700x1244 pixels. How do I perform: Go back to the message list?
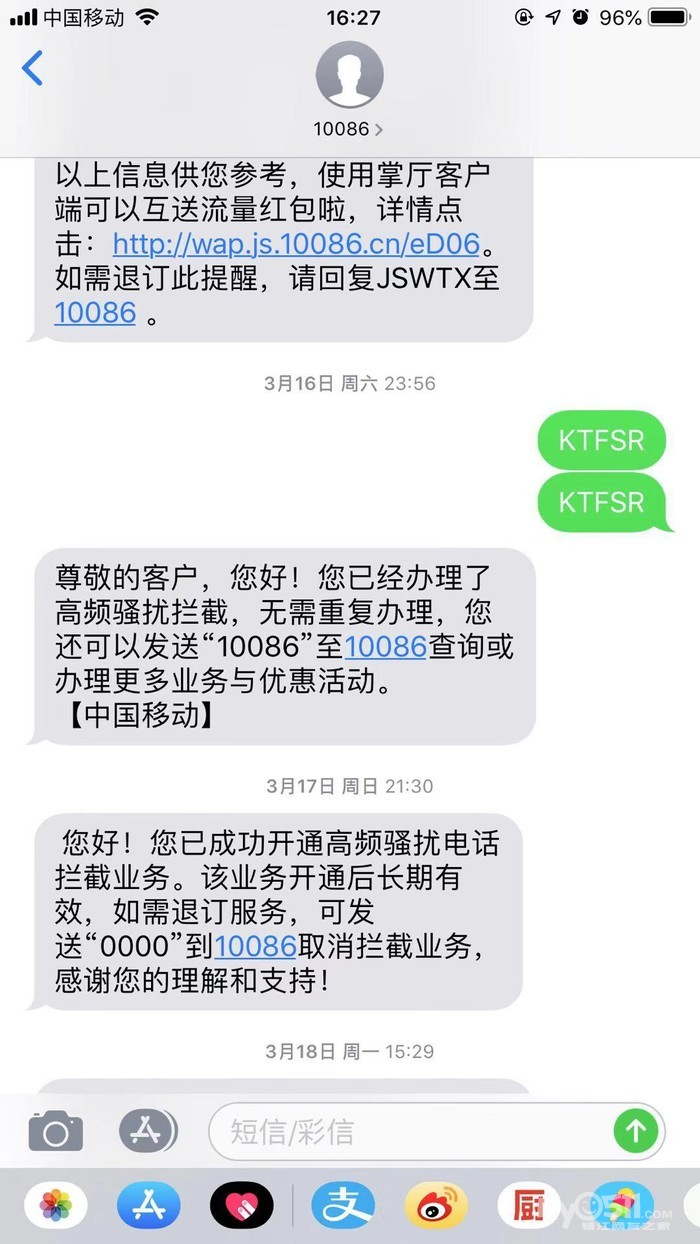pyautogui.click(x=33, y=69)
